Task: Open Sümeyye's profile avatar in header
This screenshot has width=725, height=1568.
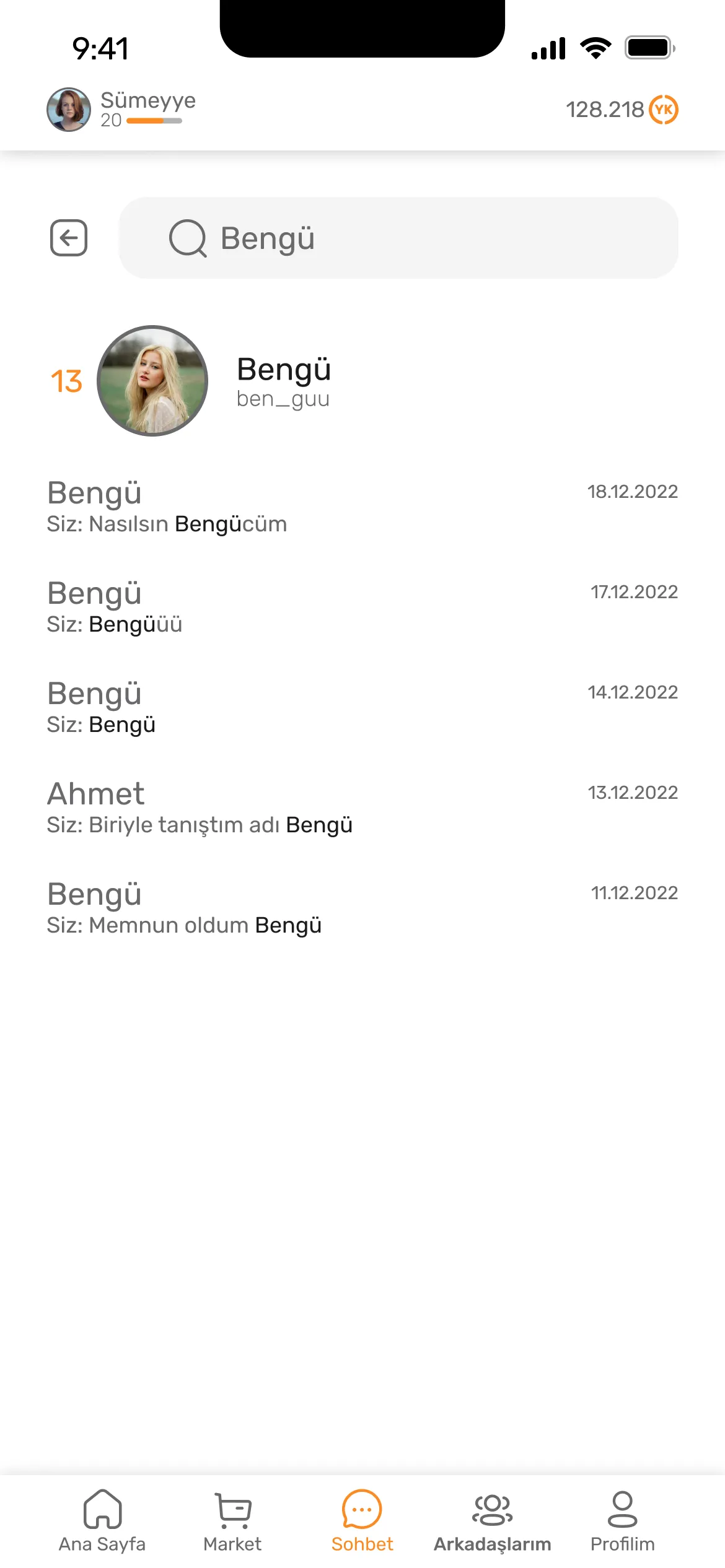Action: pos(69,110)
